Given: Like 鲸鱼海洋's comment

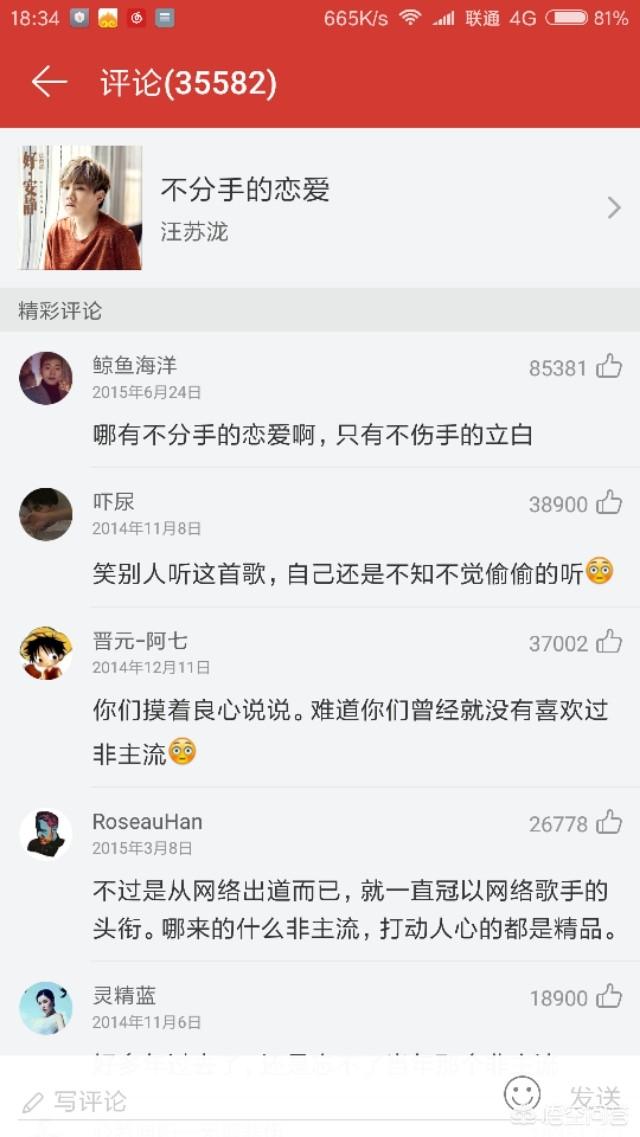Looking at the screenshot, I should tap(609, 367).
